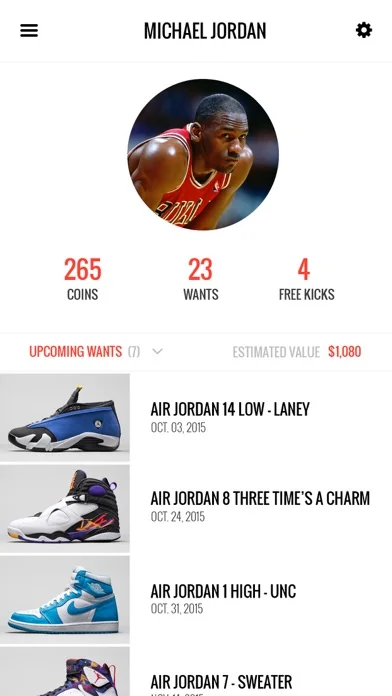Screen dimensions: 392x696
Task: Open the settings gear
Action: (364, 30)
